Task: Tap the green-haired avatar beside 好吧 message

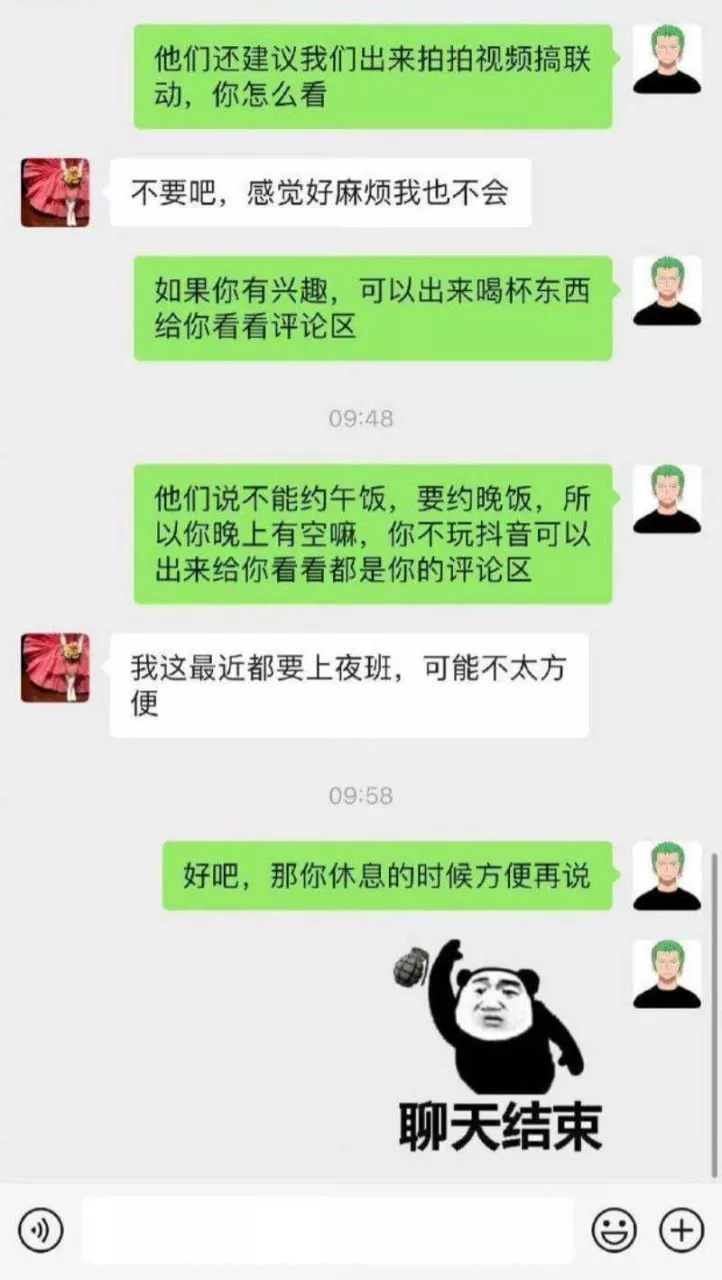Action: (x=667, y=875)
